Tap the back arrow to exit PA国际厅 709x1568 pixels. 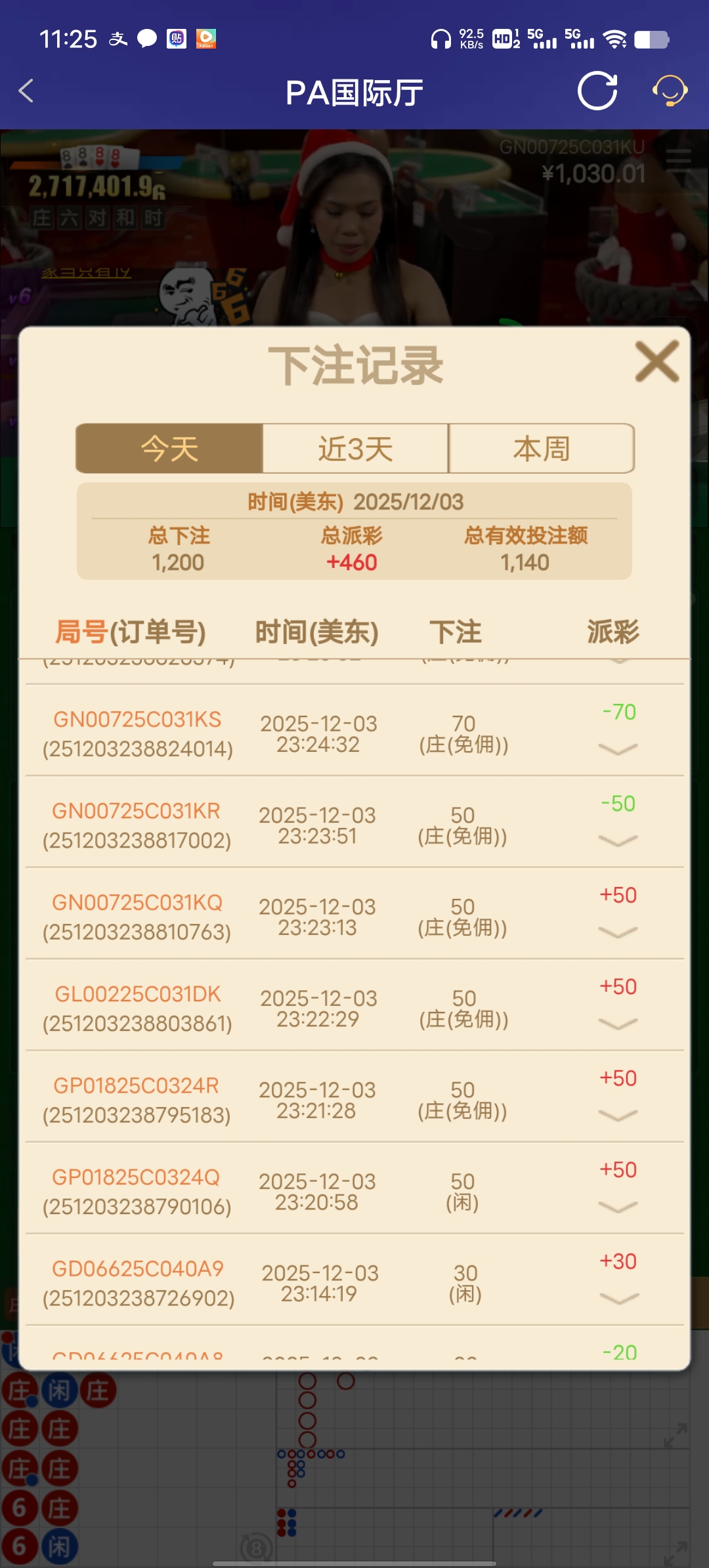click(26, 92)
